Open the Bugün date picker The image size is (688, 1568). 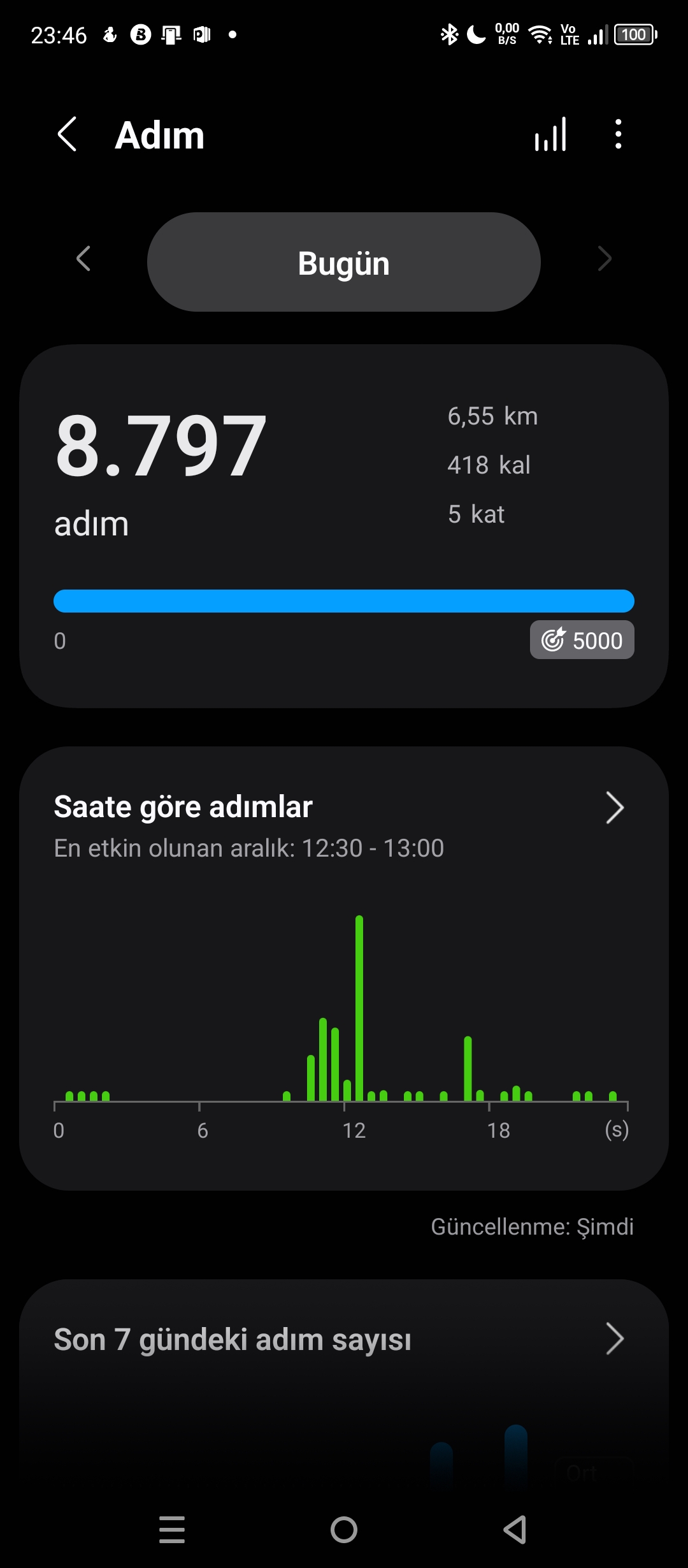pos(344,262)
